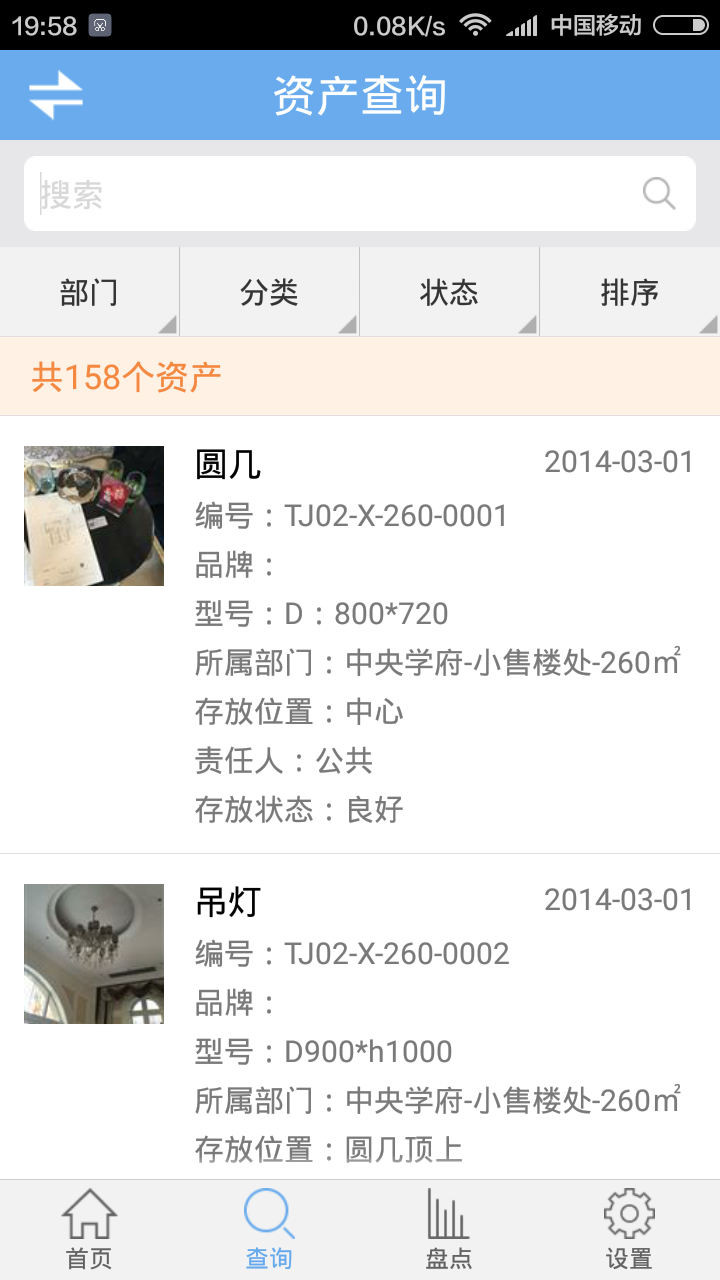Open the 圆几 asset entry
Screen dimensions: 720x1280
click(360, 635)
